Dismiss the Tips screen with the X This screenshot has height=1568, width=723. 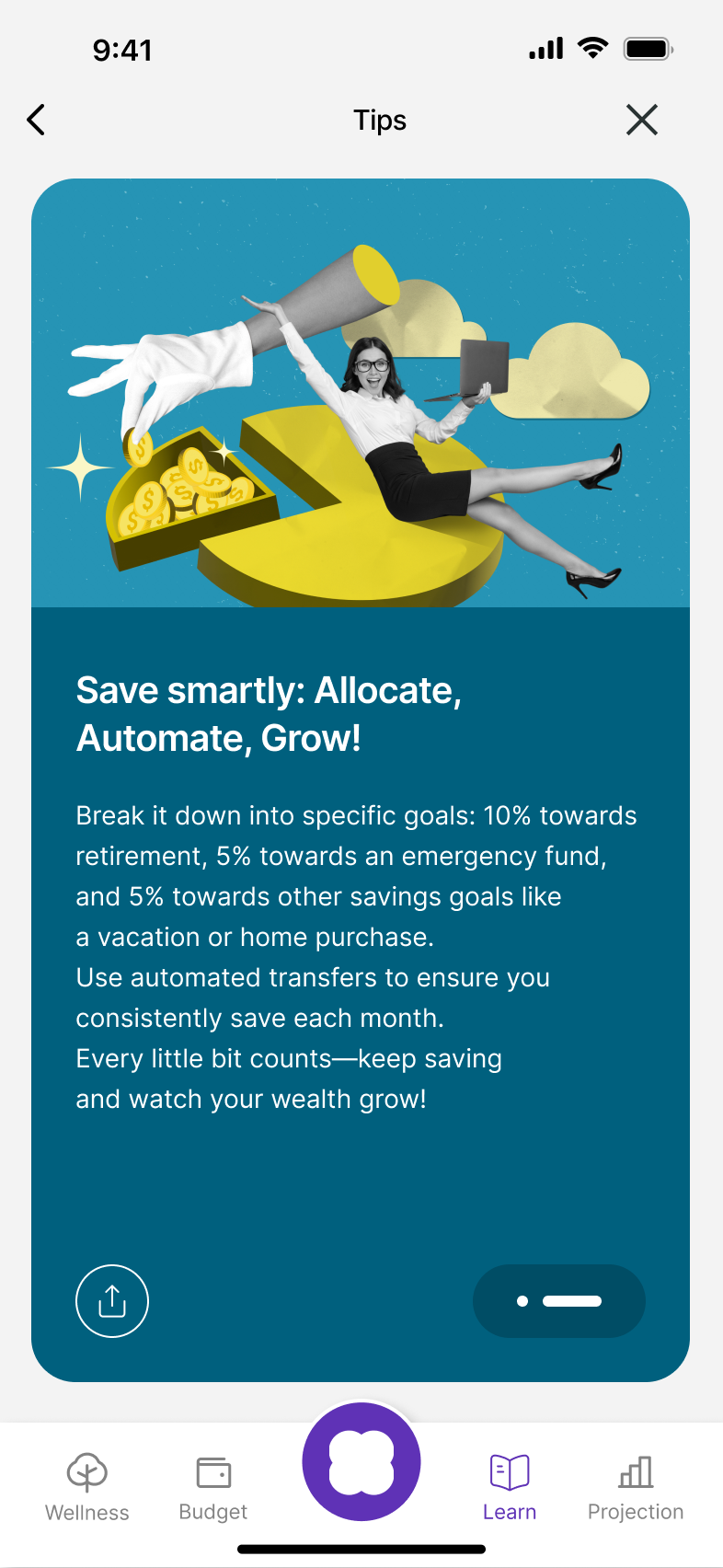click(641, 120)
